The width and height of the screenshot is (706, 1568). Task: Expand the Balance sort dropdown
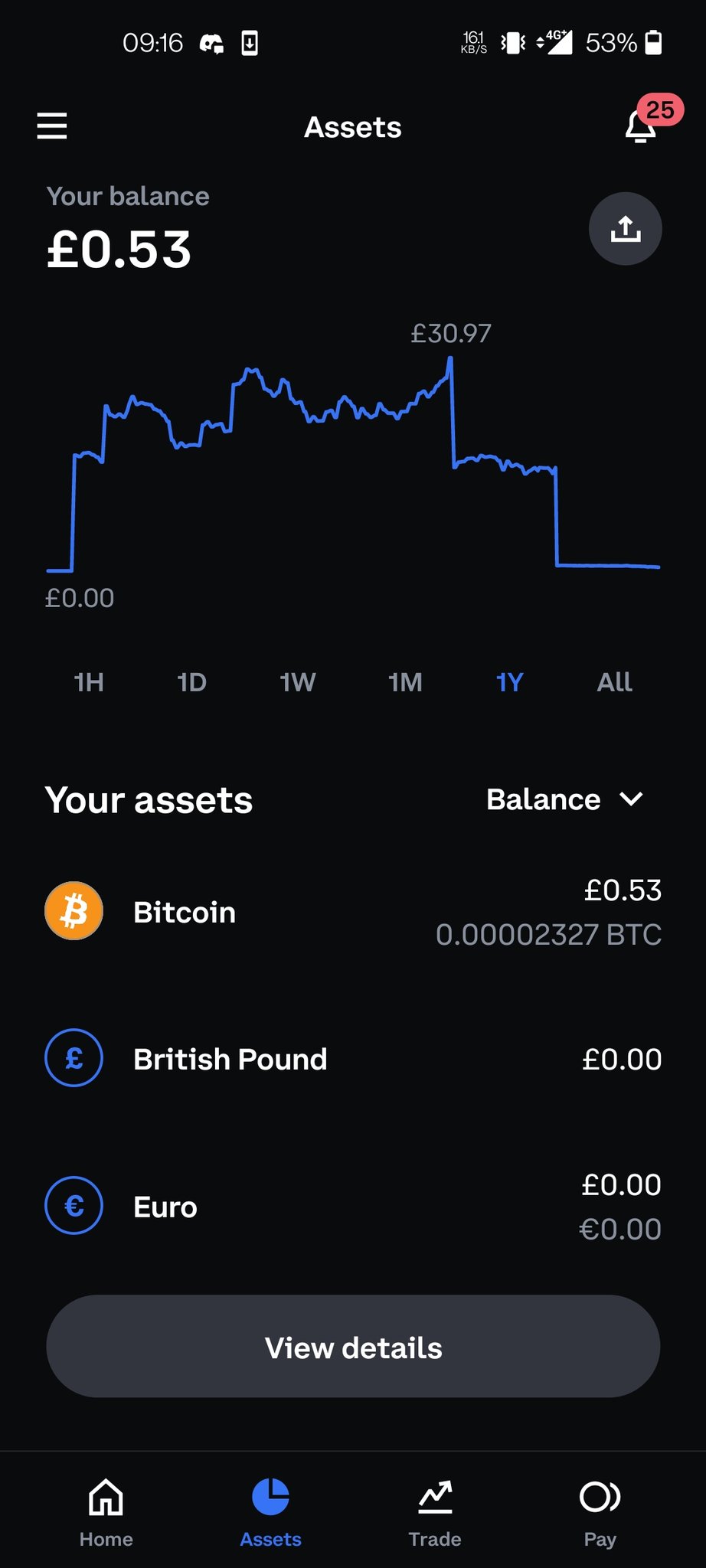pos(565,799)
